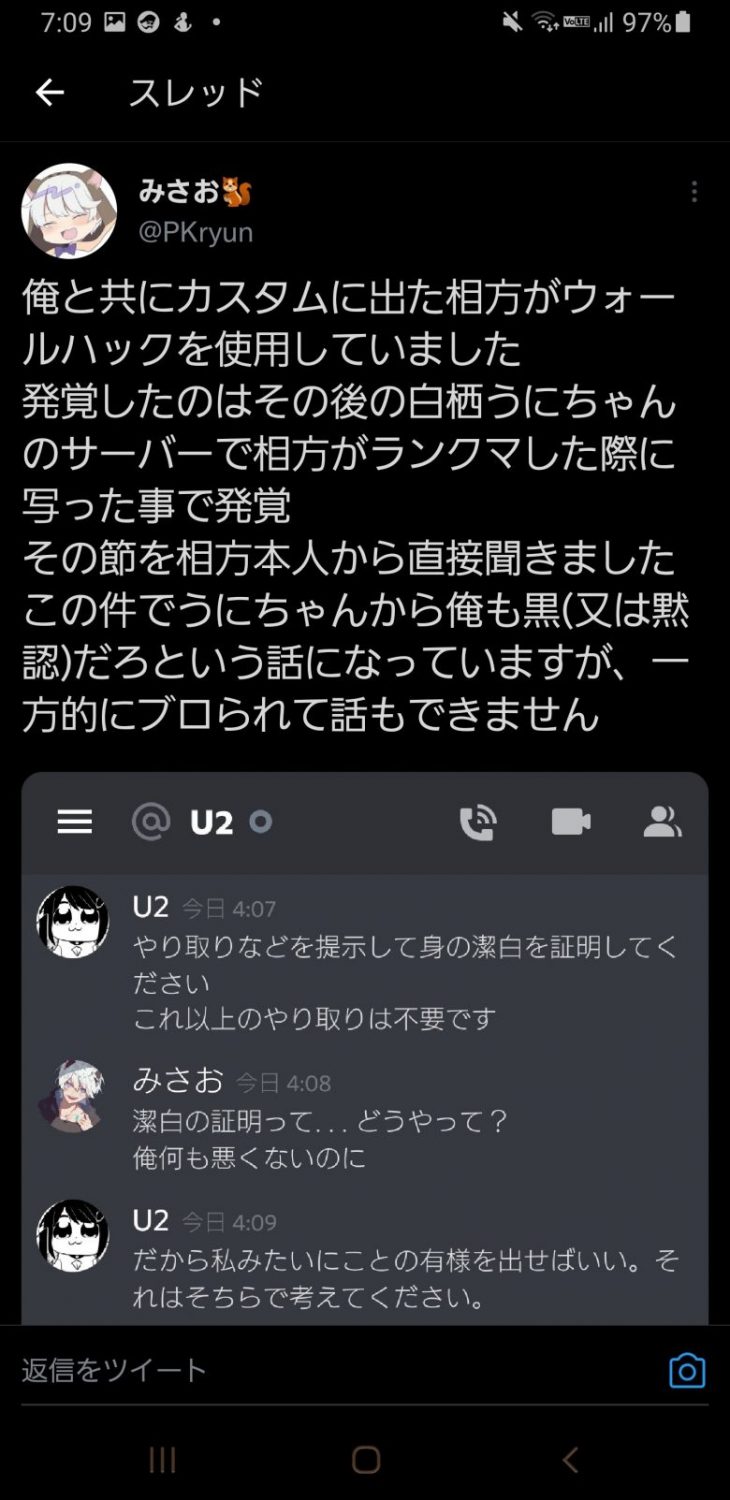Open the tweet's overflow menu
Viewport: 730px width, 1500px height.
694,192
